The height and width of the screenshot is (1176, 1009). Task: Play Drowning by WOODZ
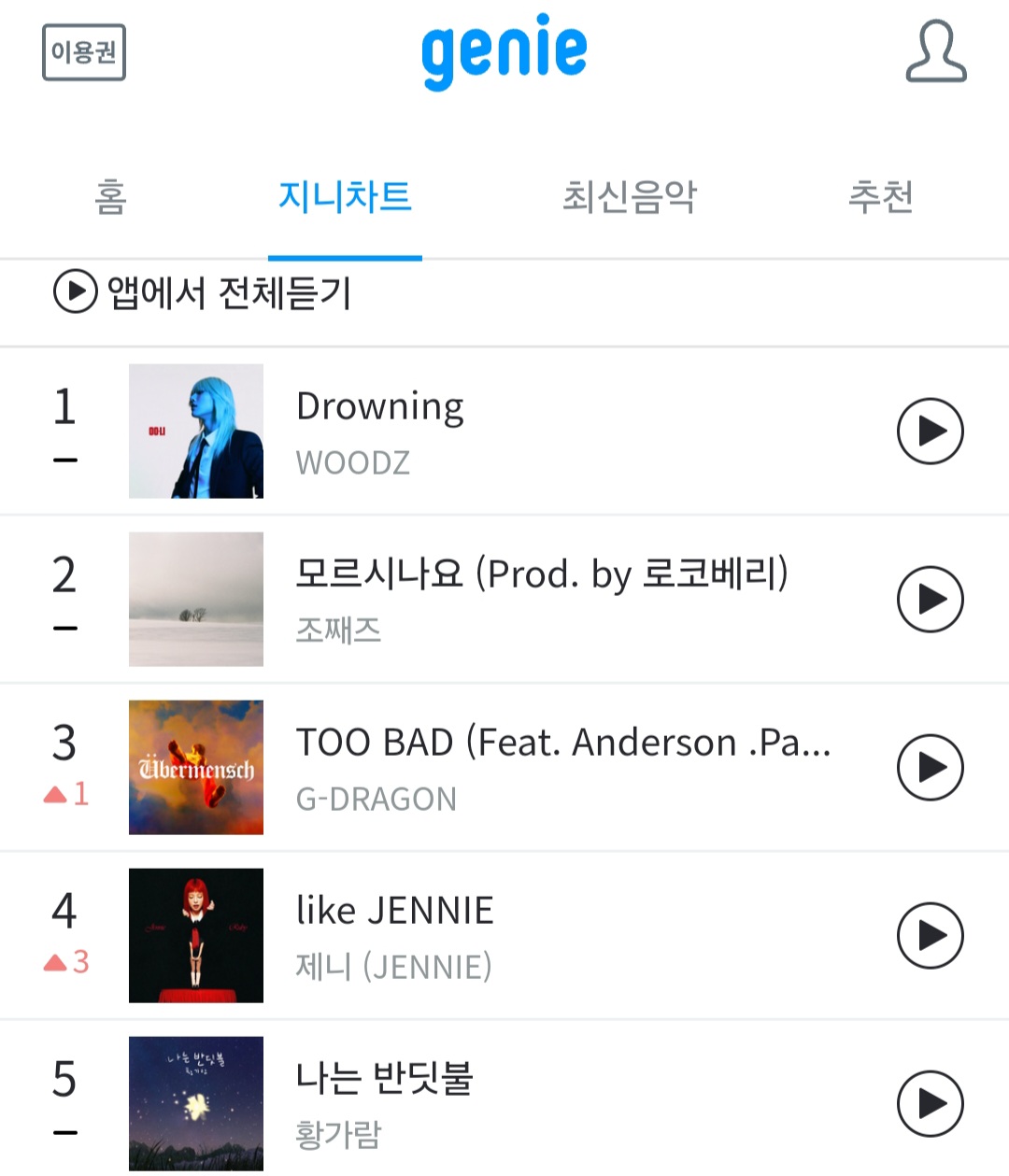click(930, 431)
